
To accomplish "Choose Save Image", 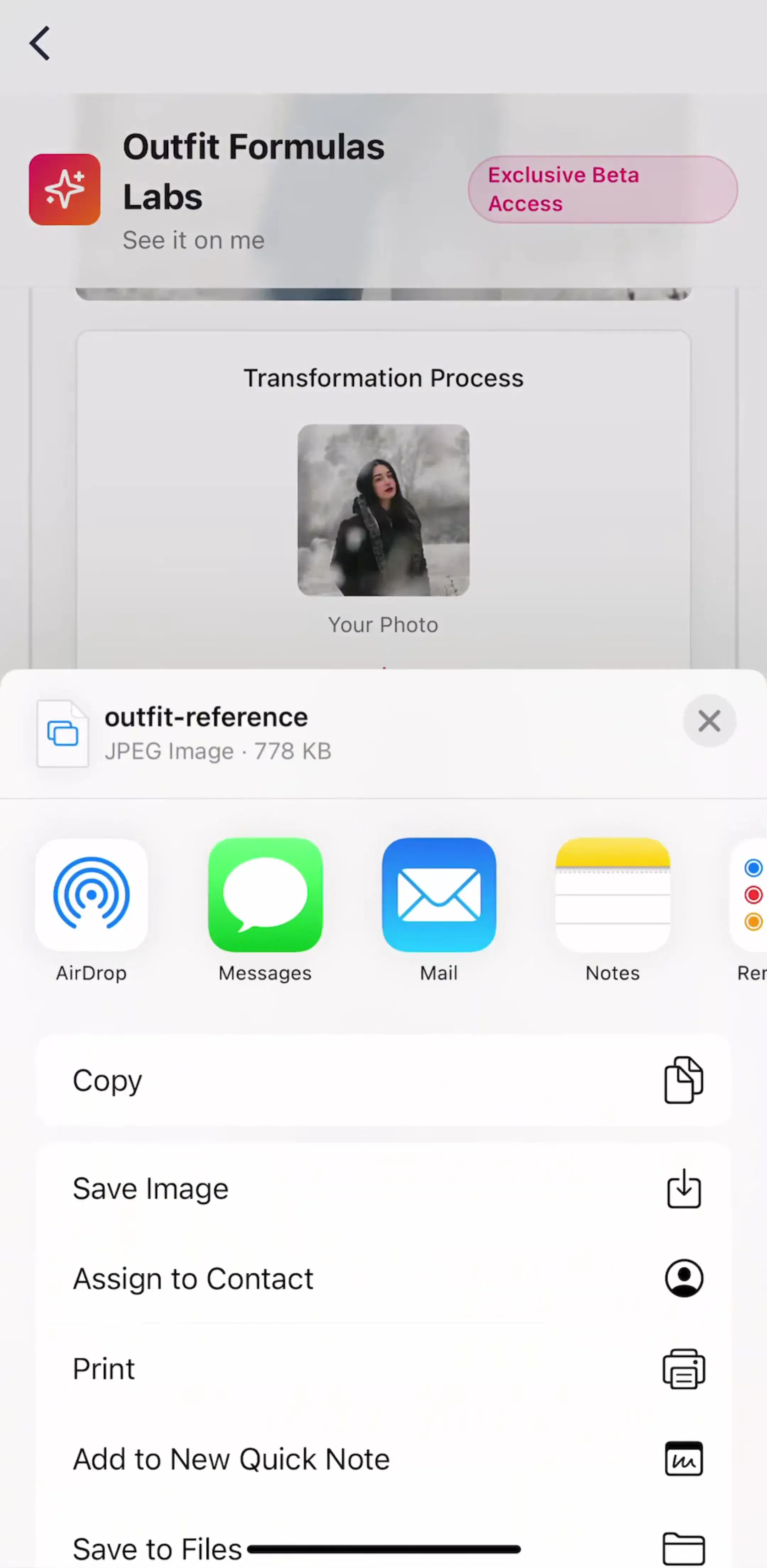I will point(383,1189).
